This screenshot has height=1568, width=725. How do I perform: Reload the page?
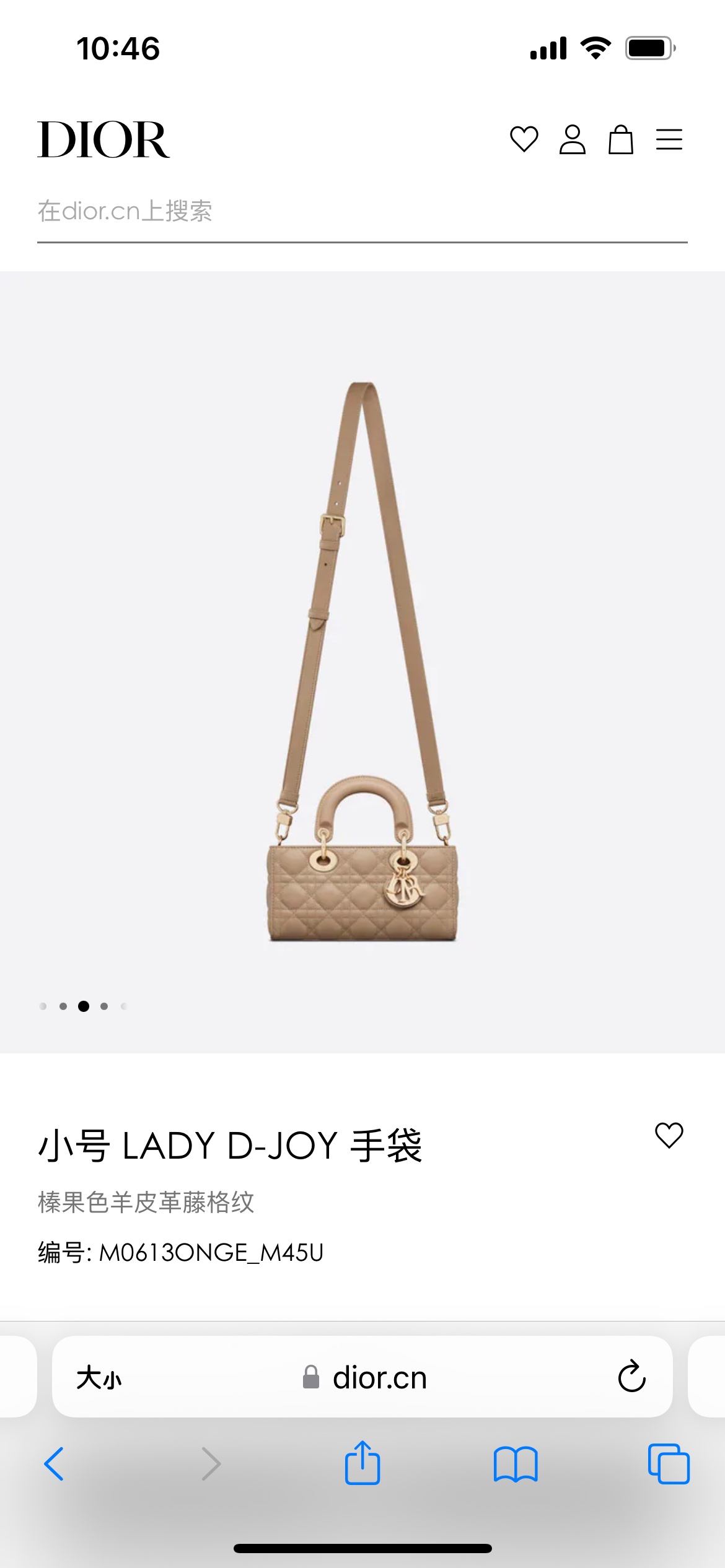tap(631, 1377)
